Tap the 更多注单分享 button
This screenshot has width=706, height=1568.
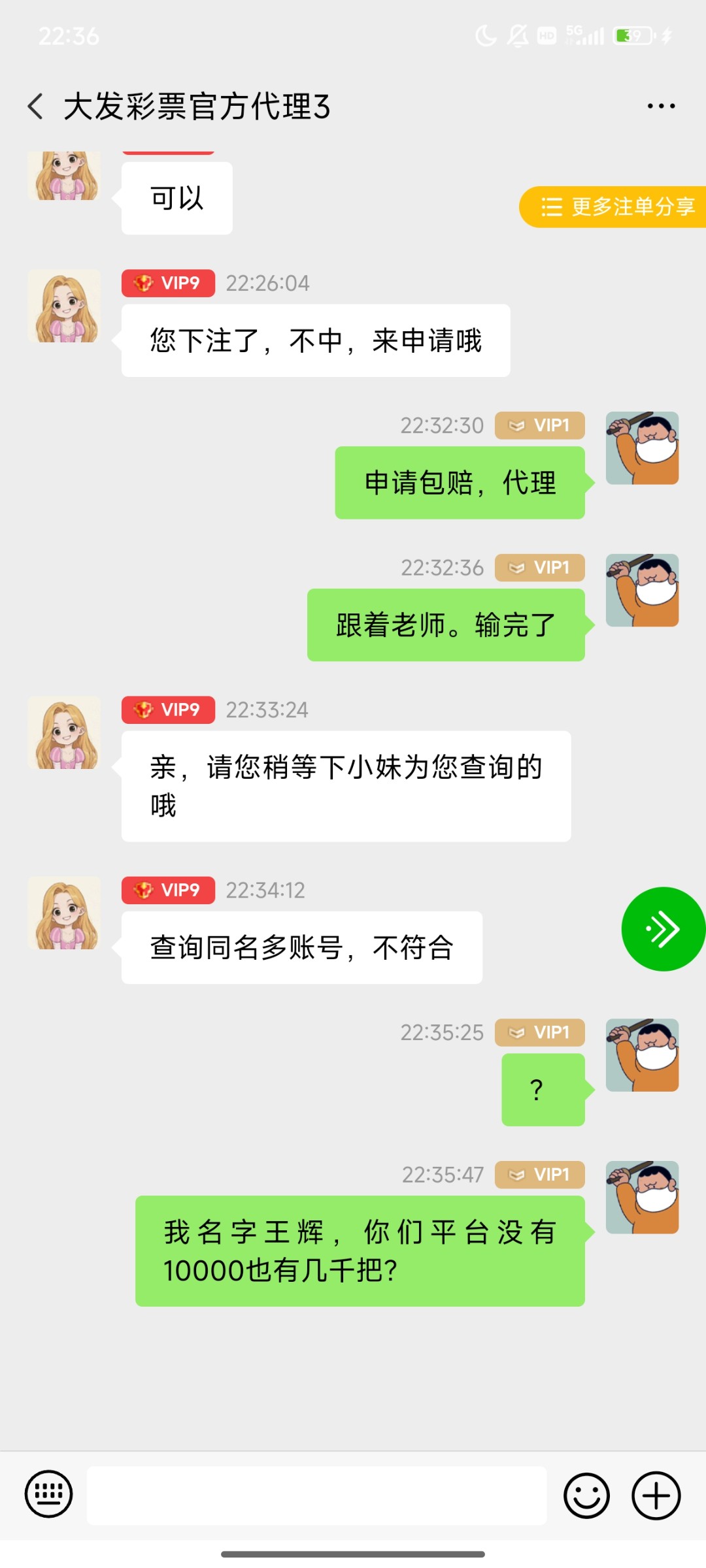[x=616, y=207]
